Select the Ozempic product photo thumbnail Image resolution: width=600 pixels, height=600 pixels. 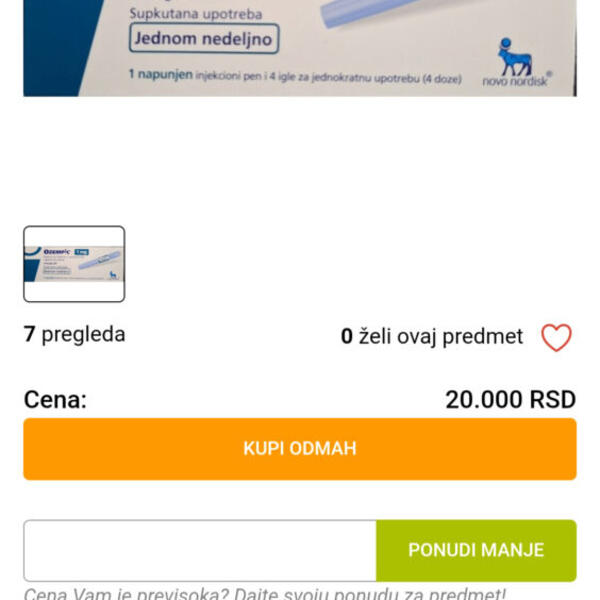tap(74, 264)
